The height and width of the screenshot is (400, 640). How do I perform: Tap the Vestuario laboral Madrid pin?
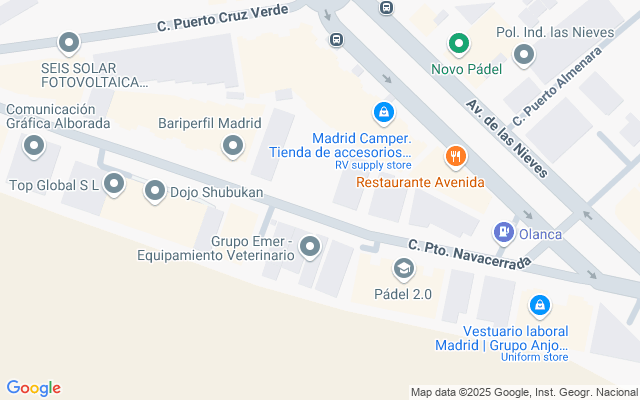pyautogui.click(x=539, y=304)
